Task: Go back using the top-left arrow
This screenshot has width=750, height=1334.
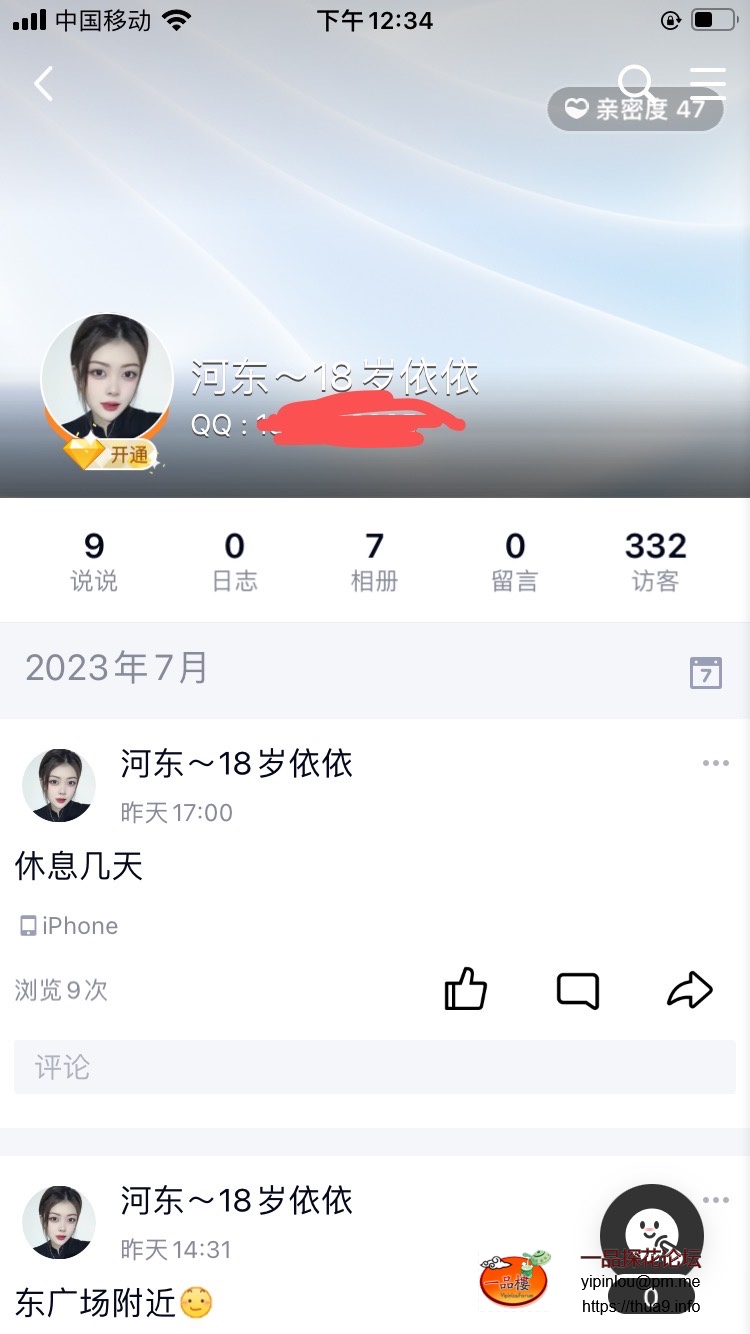Action: click(44, 84)
